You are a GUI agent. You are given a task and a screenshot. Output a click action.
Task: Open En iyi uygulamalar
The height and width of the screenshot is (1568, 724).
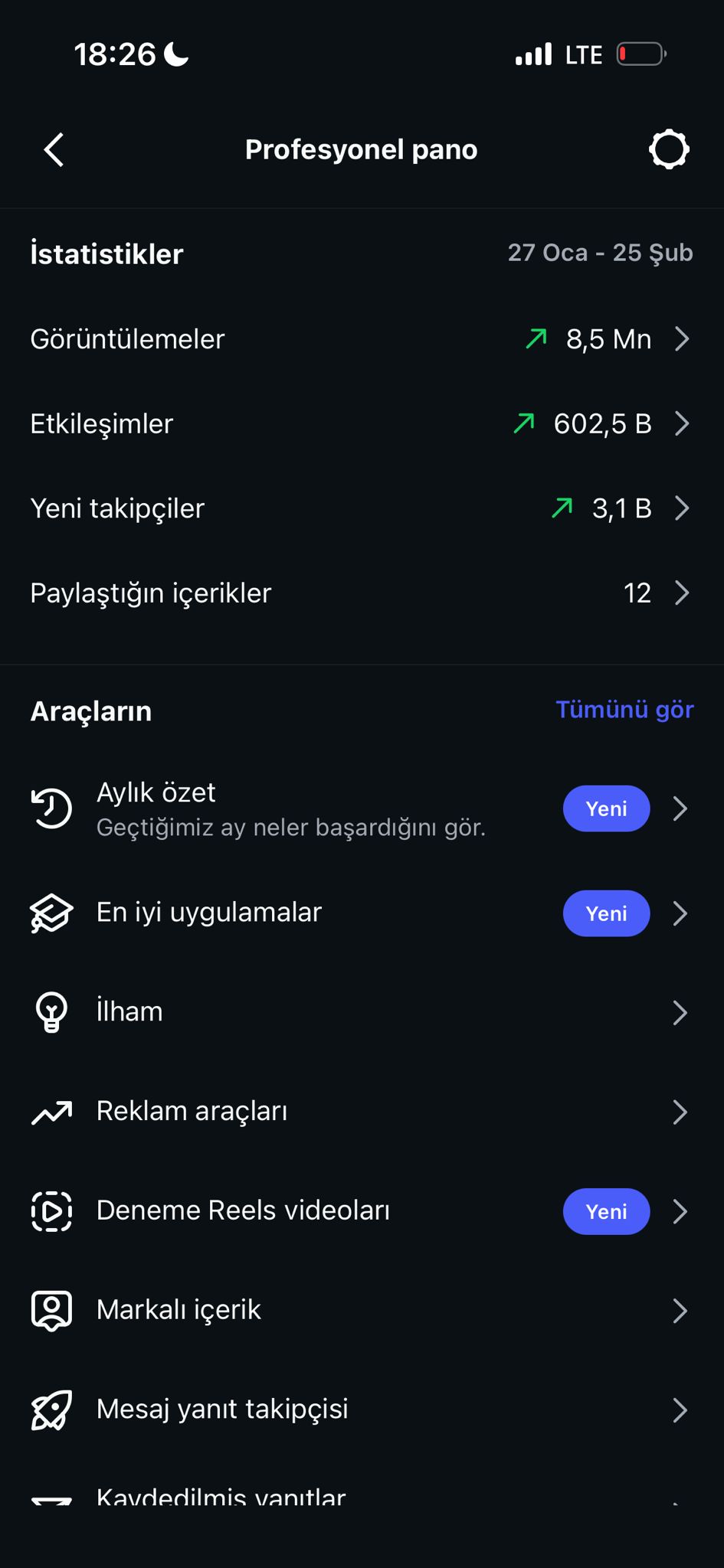[x=360, y=913]
